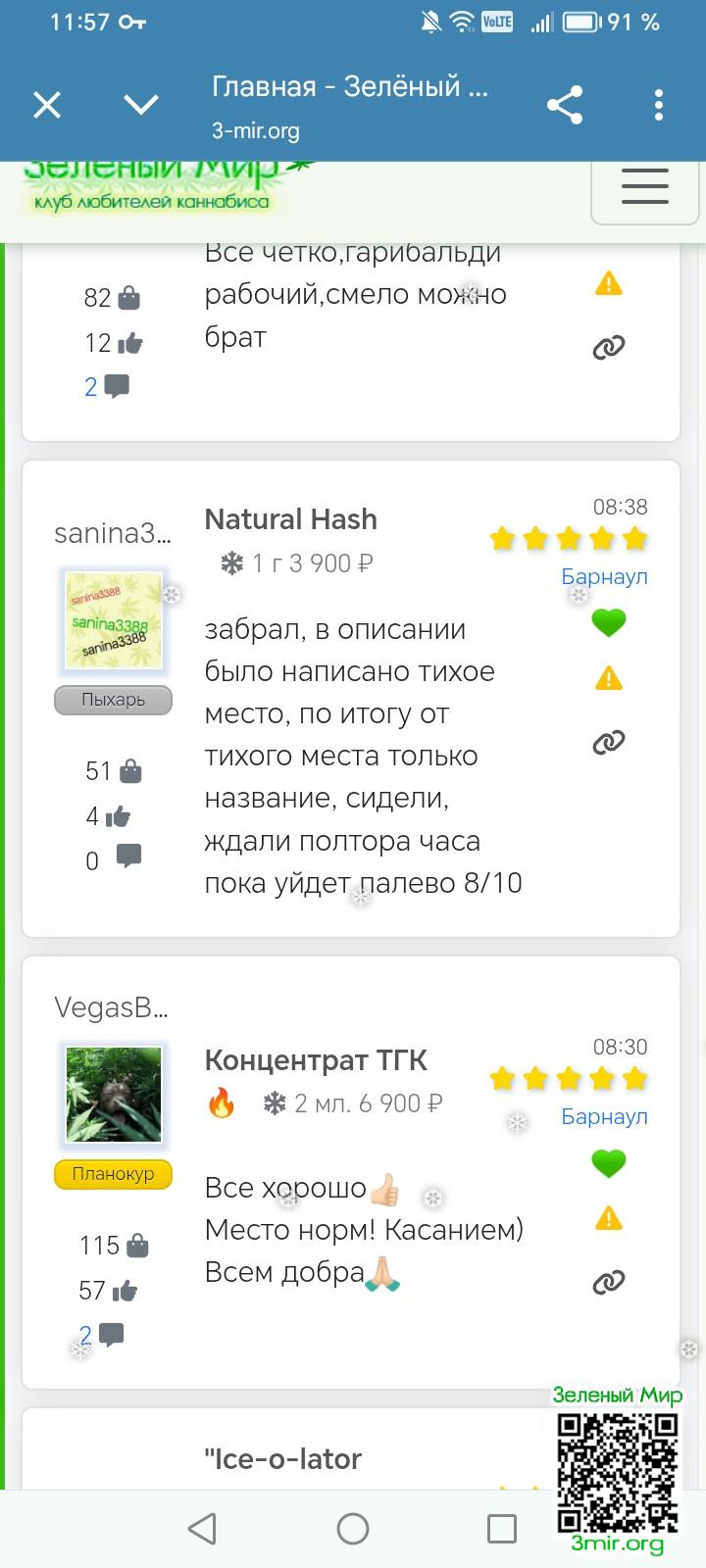Tap Барнаул under the Концентрат ТГК review

pyautogui.click(x=604, y=1116)
